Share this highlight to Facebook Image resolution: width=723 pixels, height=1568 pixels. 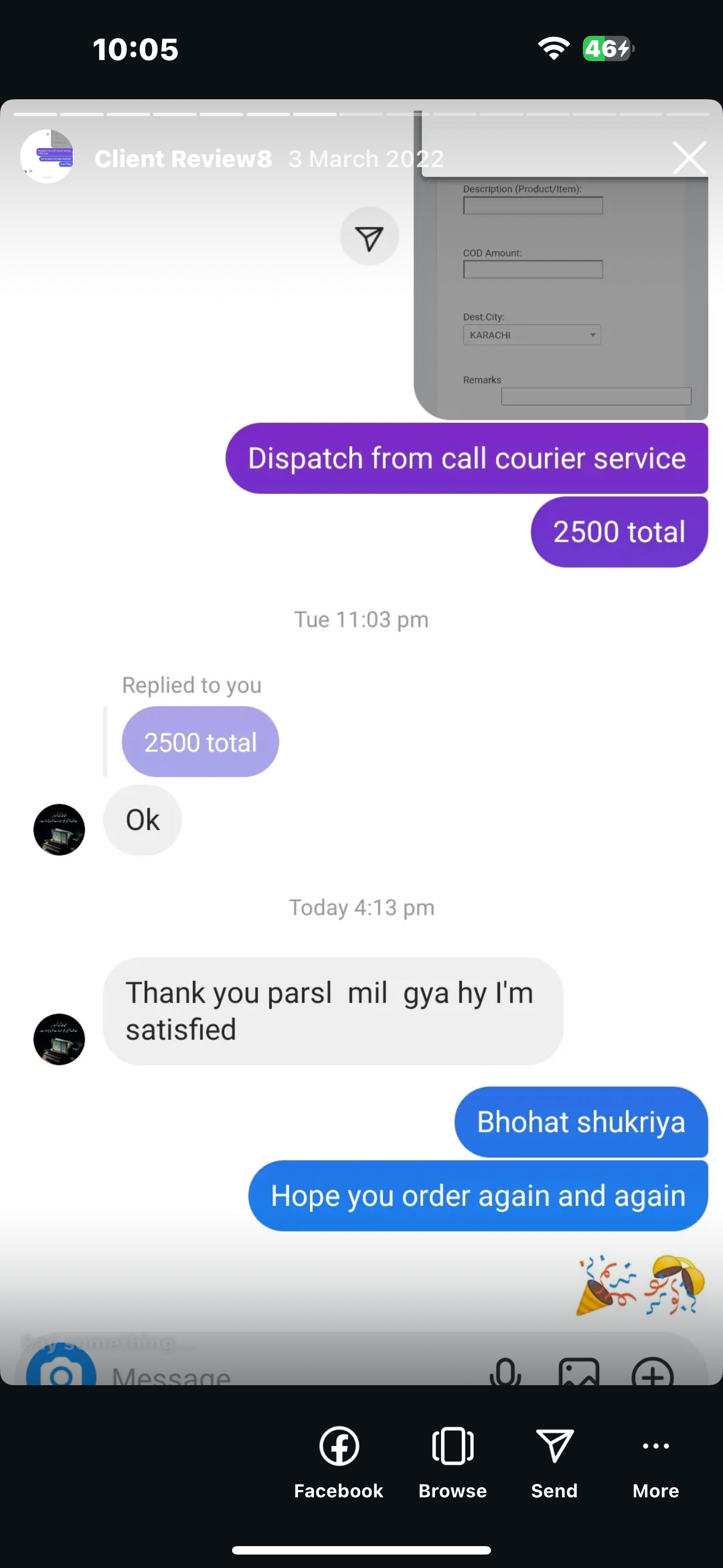(339, 1461)
